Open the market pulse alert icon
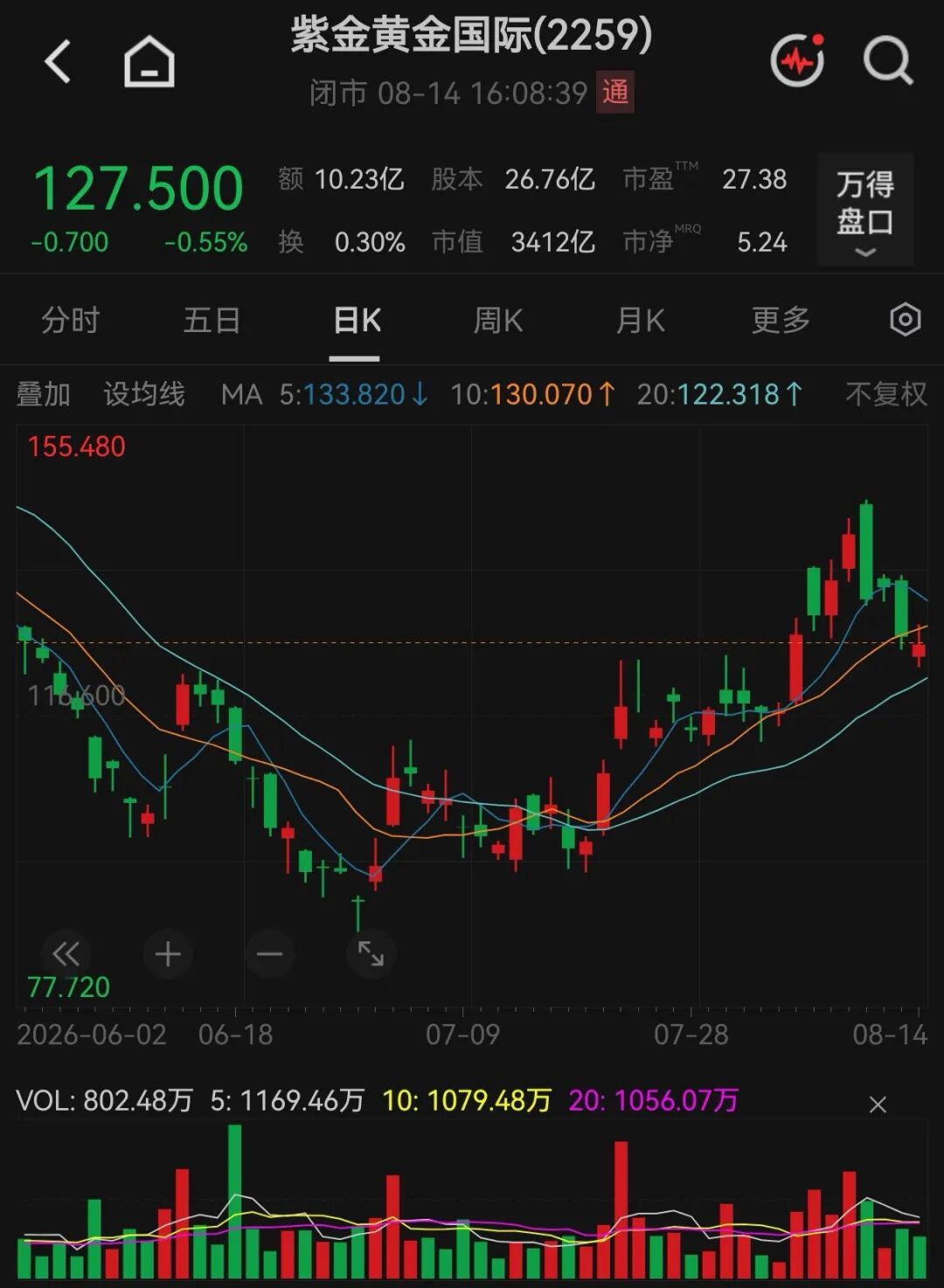The height and width of the screenshot is (1288, 944). pos(798,59)
